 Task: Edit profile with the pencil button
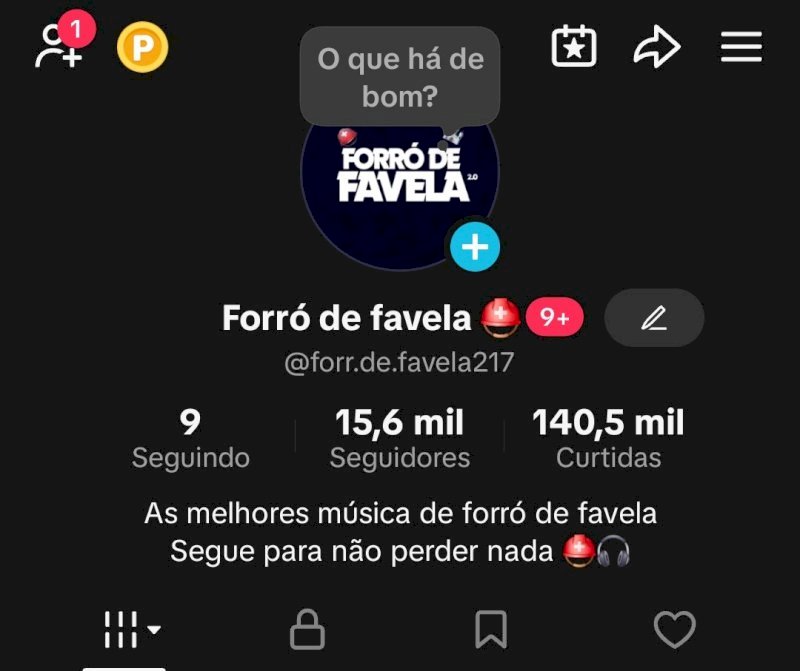654,318
